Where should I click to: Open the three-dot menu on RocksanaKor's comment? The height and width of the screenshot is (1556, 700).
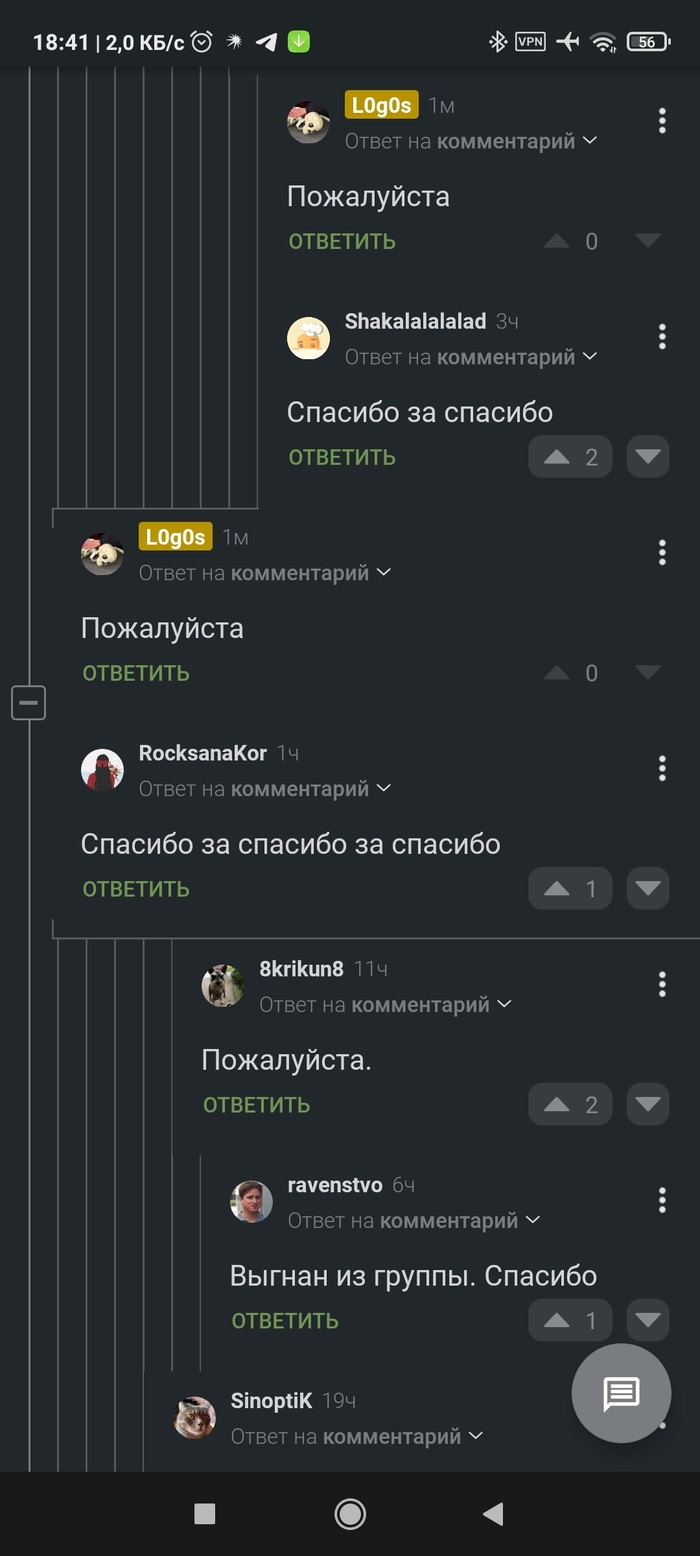click(x=662, y=768)
